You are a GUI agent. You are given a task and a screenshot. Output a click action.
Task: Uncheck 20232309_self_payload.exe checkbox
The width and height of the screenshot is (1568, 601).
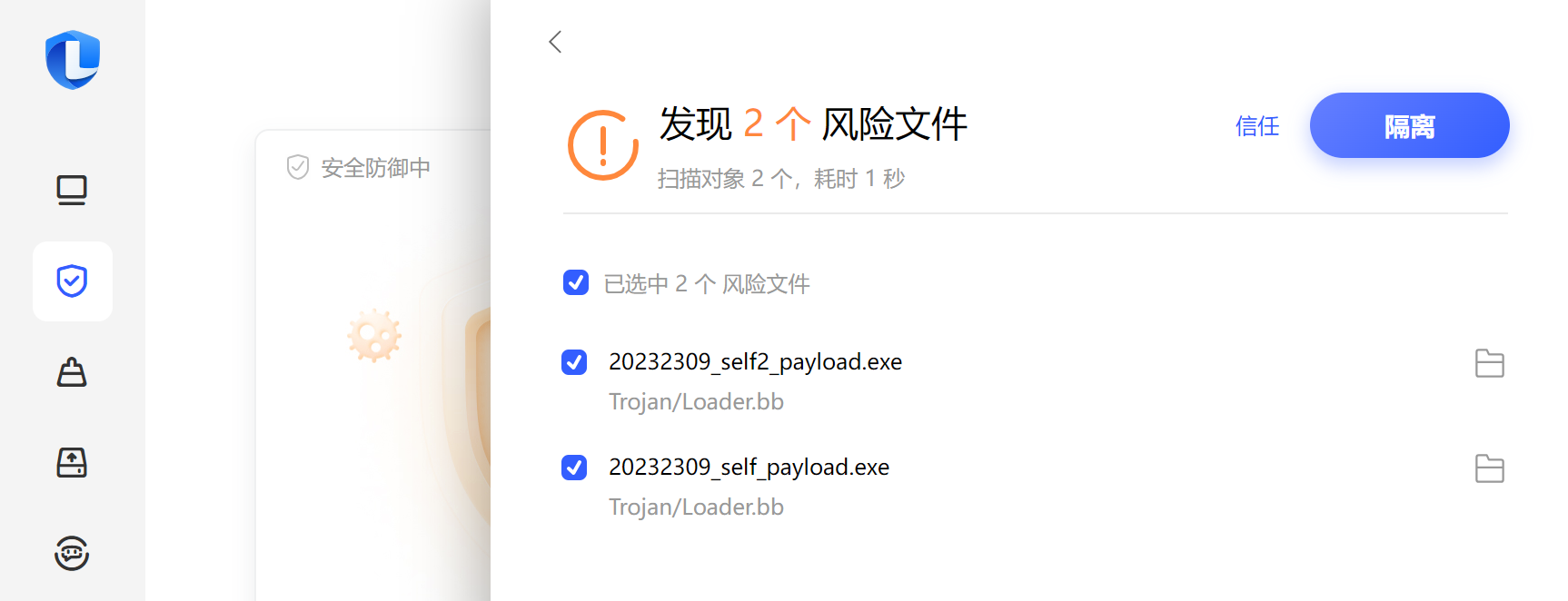pos(574,468)
